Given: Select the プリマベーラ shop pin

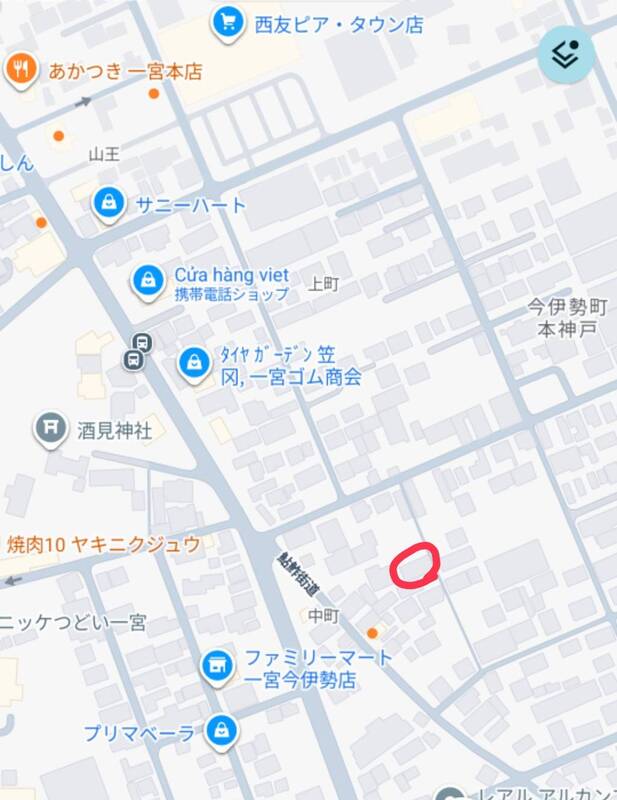Looking at the screenshot, I should point(221,732).
